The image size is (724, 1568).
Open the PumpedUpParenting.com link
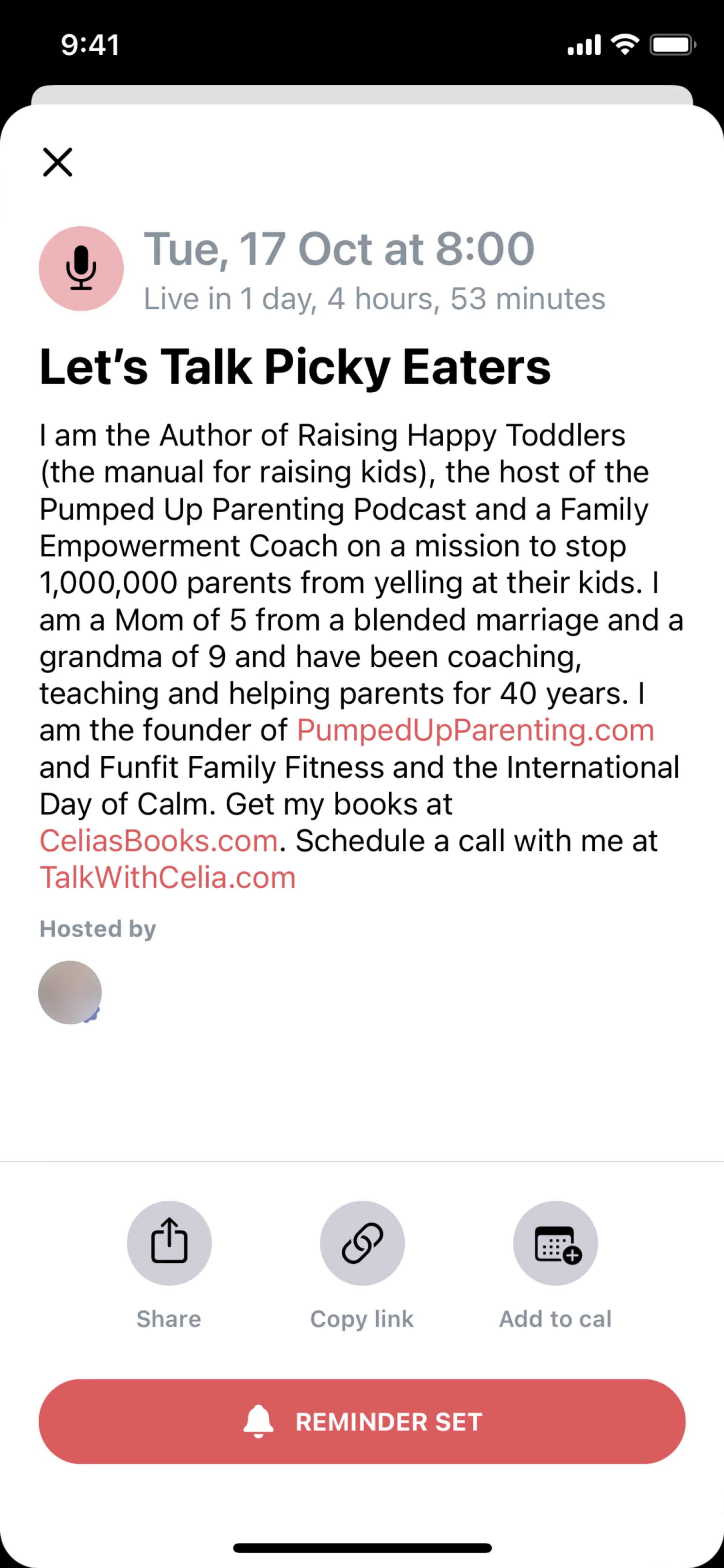tap(475, 730)
